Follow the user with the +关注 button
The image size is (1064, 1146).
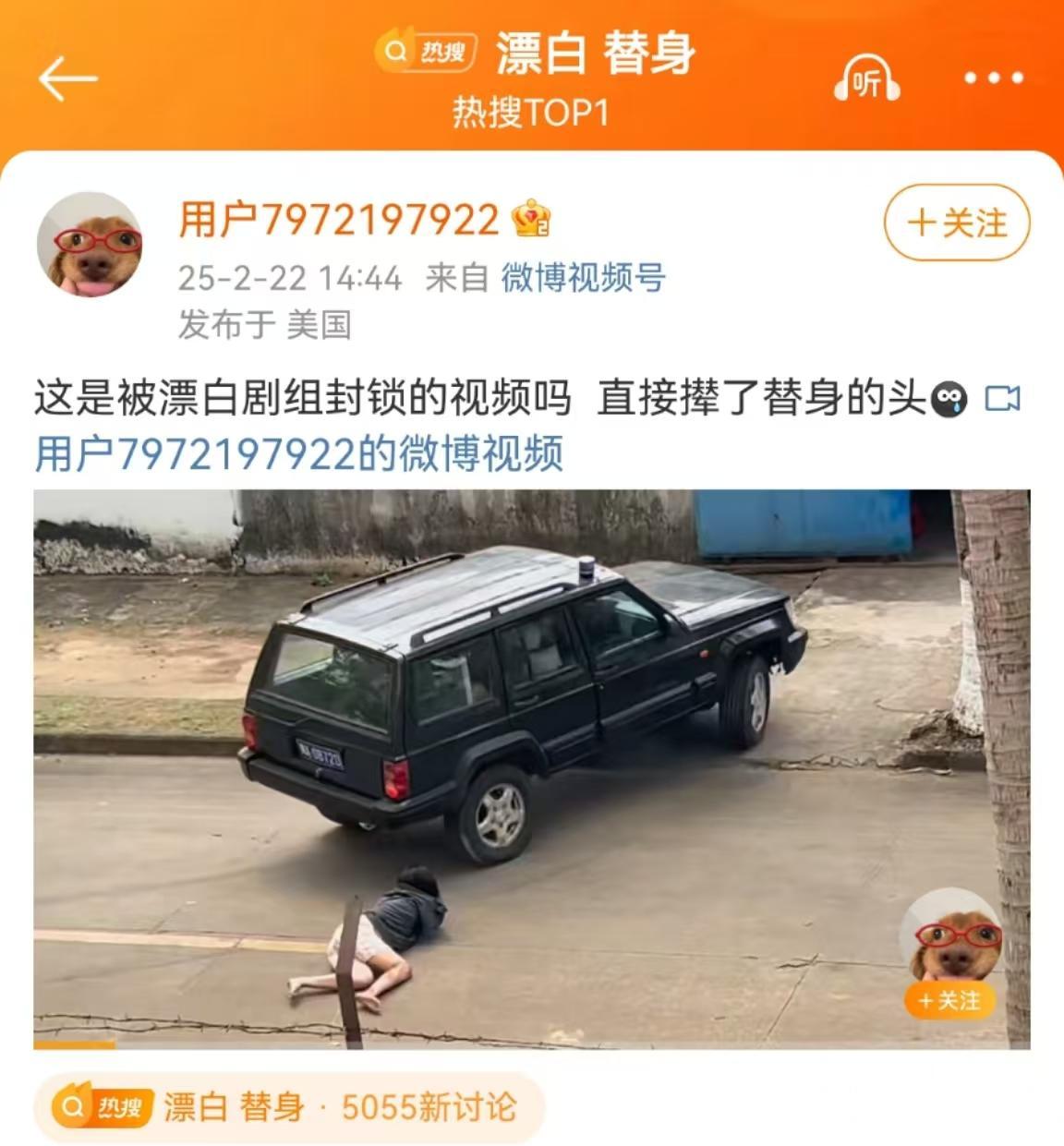click(956, 223)
